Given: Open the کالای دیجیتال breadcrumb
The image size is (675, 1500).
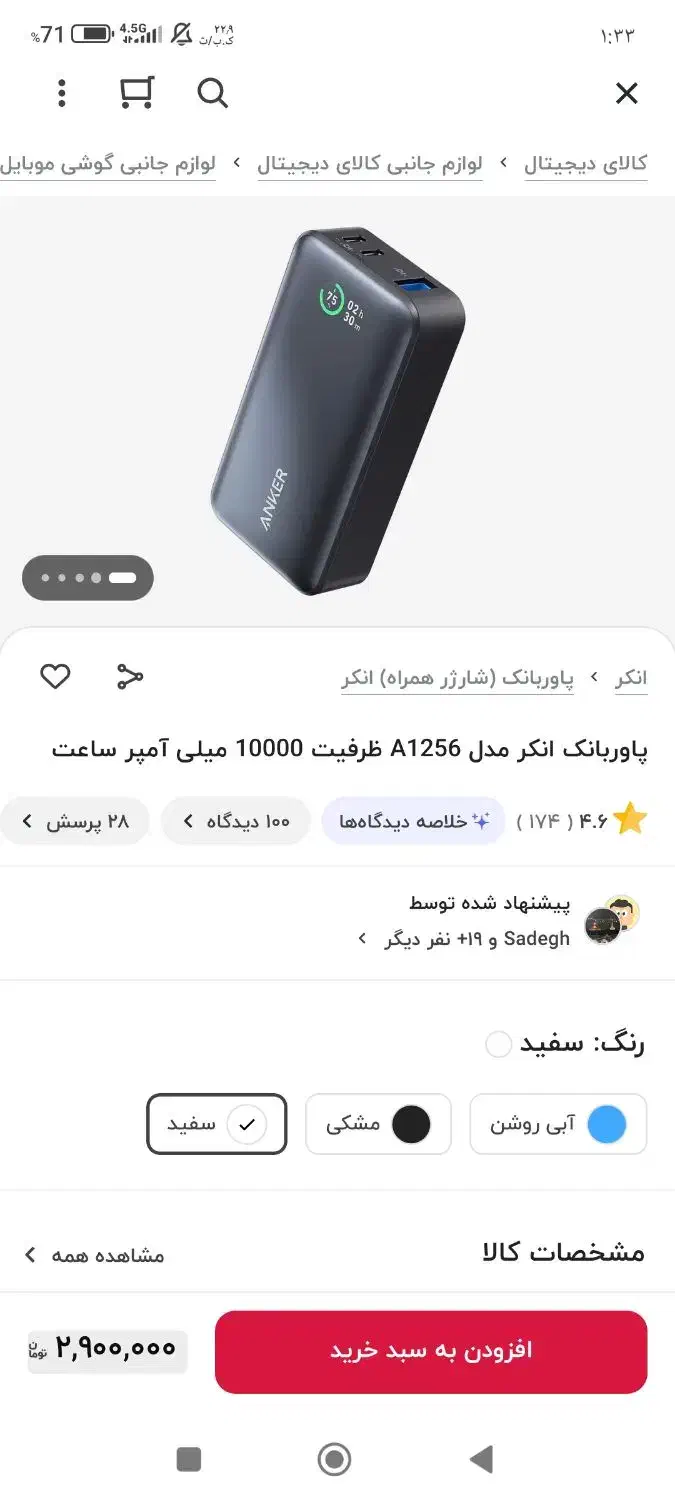Looking at the screenshot, I should pyautogui.click(x=586, y=164).
